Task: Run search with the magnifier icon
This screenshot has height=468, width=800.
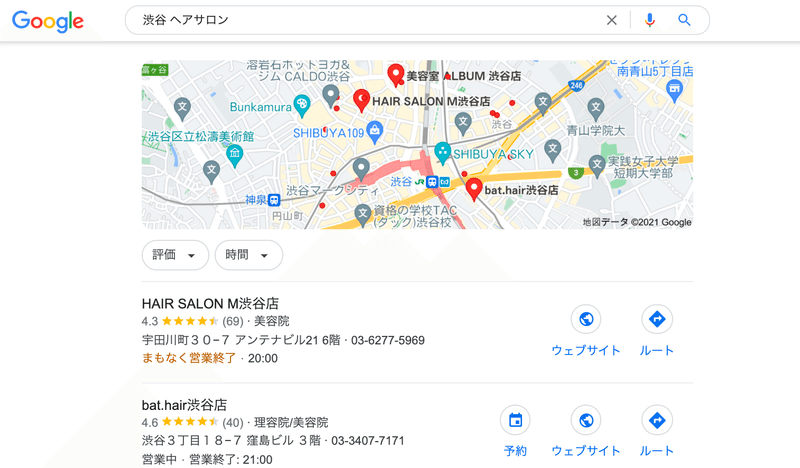Action: 685,20
